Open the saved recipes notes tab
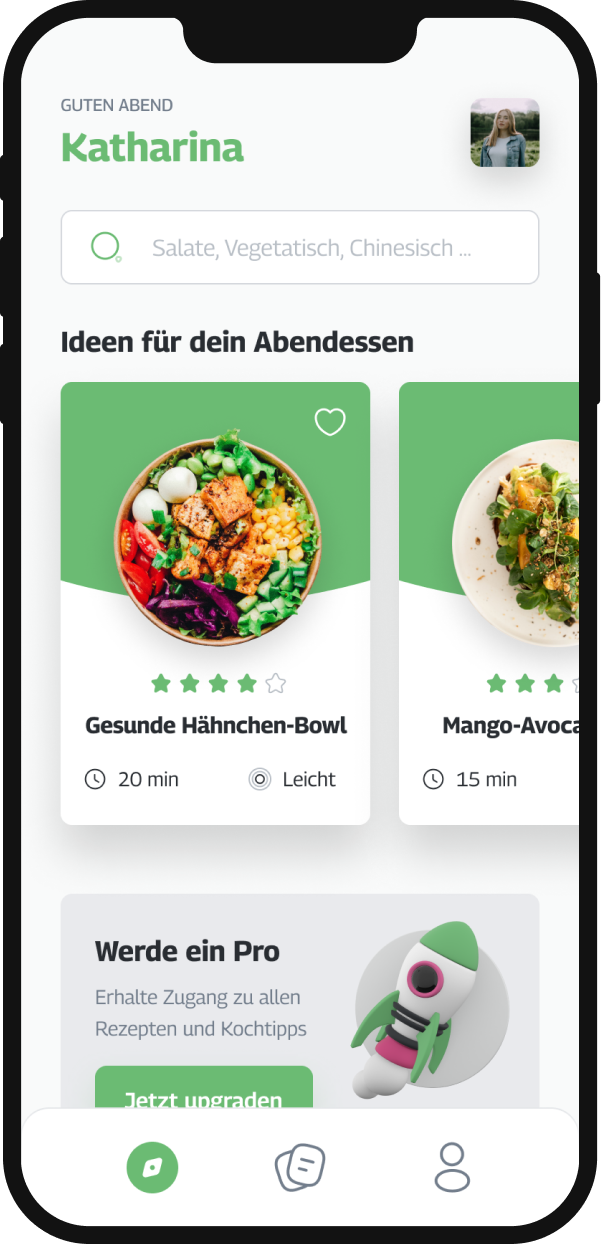Screen dimensions: 601x1244 tap(300, 1167)
